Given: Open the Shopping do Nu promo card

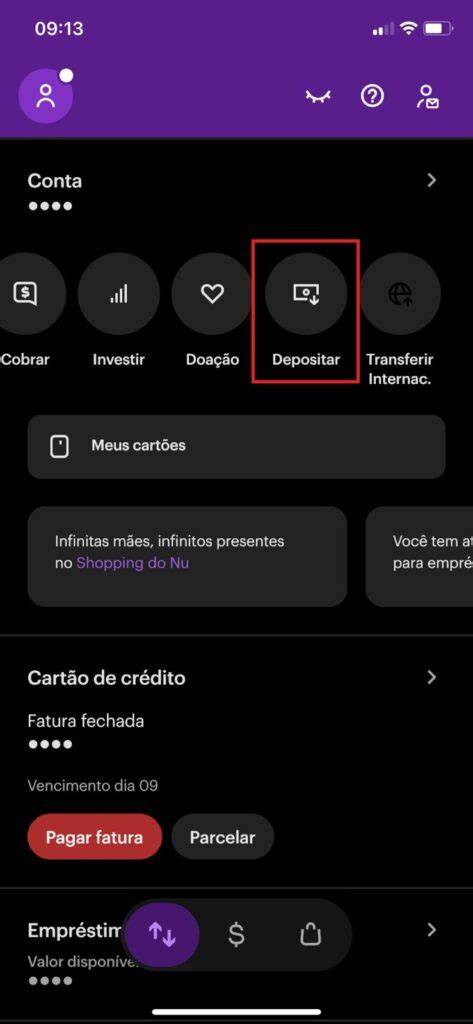Looking at the screenshot, I should (x=187, y=556).
